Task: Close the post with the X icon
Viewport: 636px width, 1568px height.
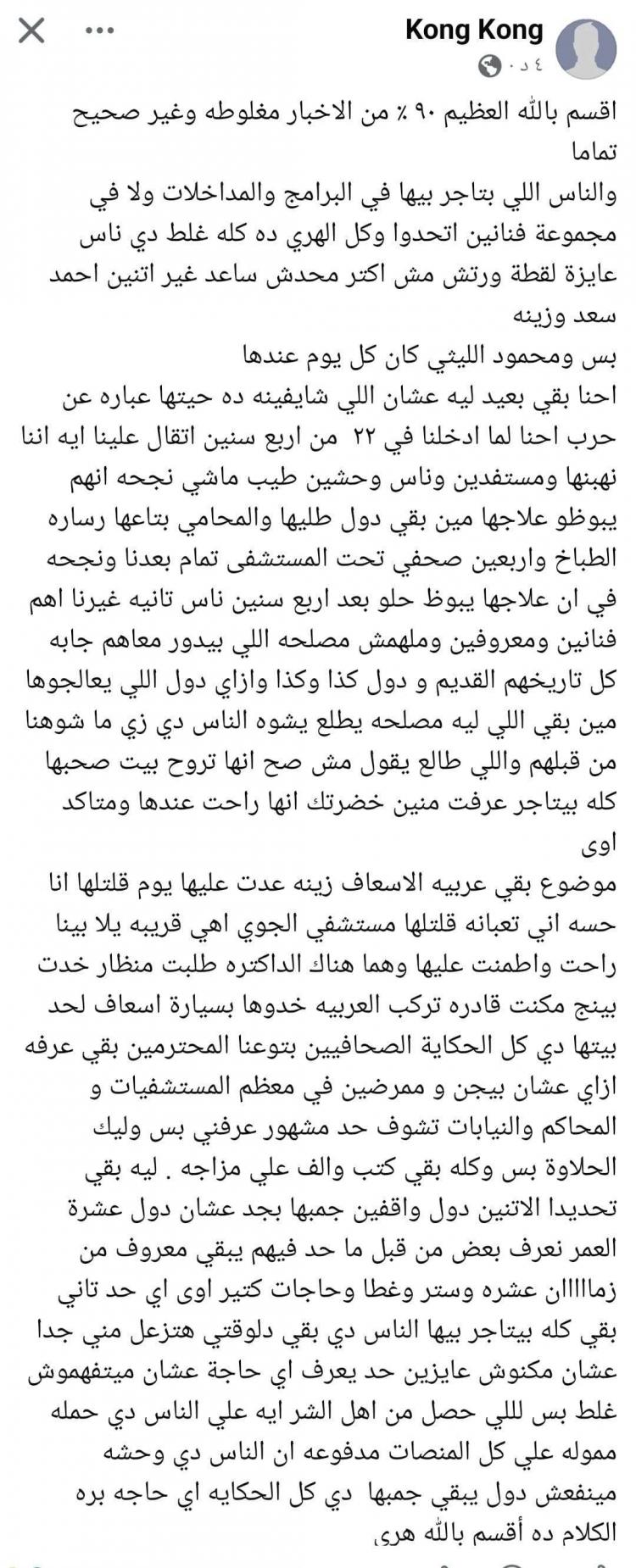Action: pos(31,32)
